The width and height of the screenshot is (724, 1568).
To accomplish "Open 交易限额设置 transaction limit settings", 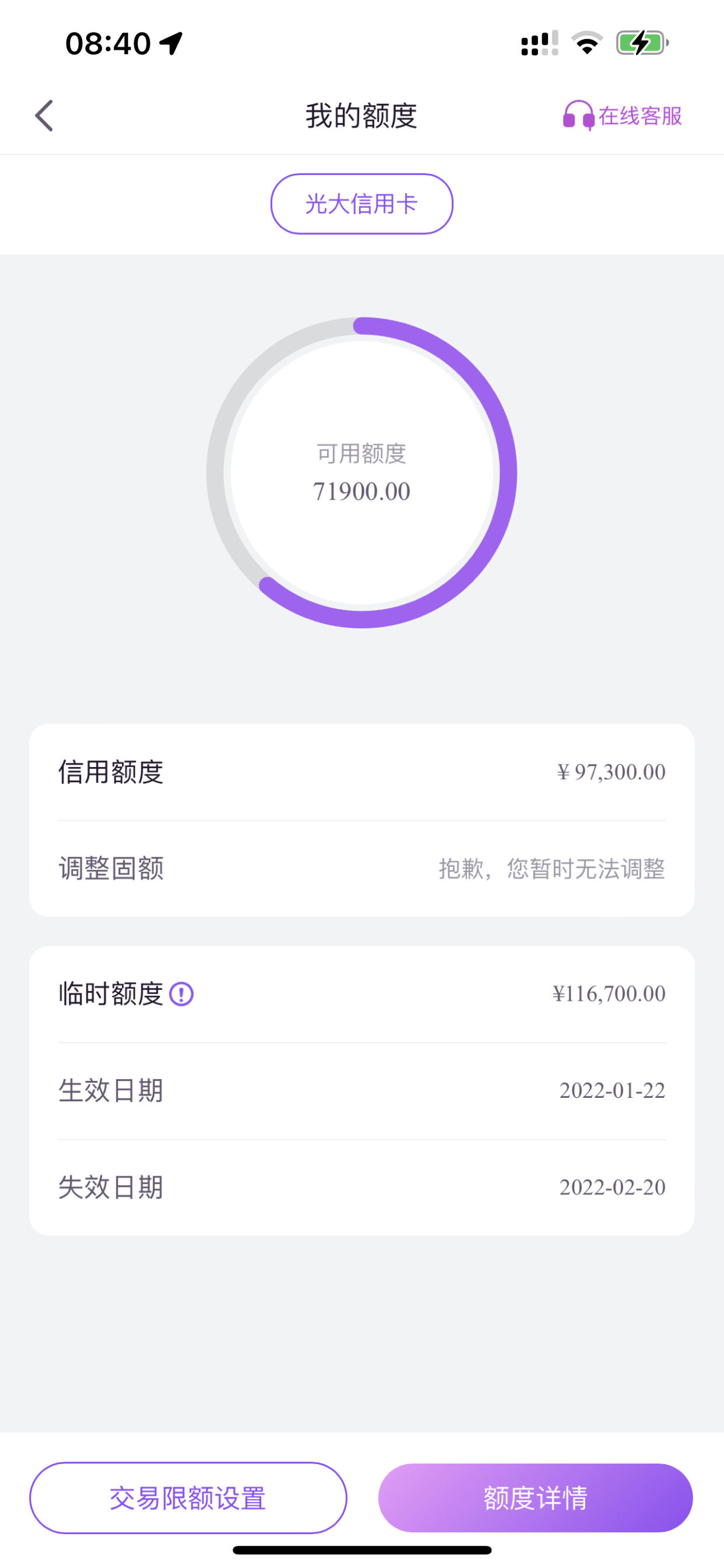I will click(x=188, y=1498).
